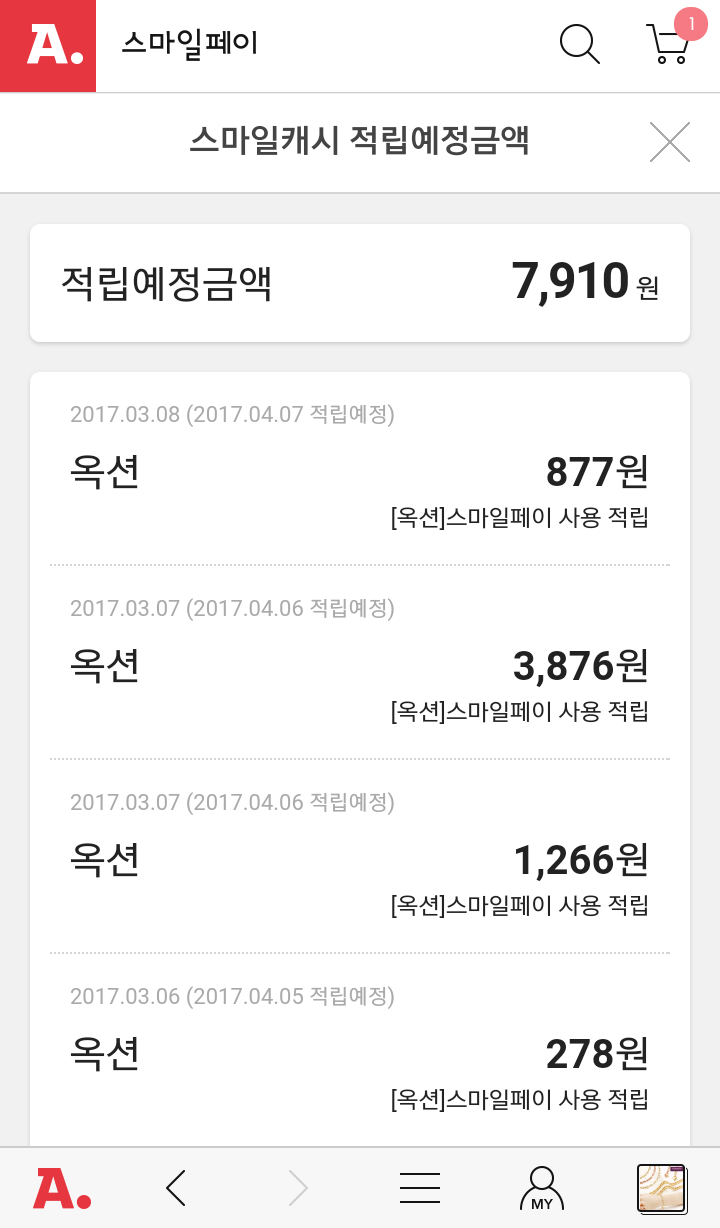Open the MY account page
This screenshot has width=720, height=1228.
(541, 1188)
